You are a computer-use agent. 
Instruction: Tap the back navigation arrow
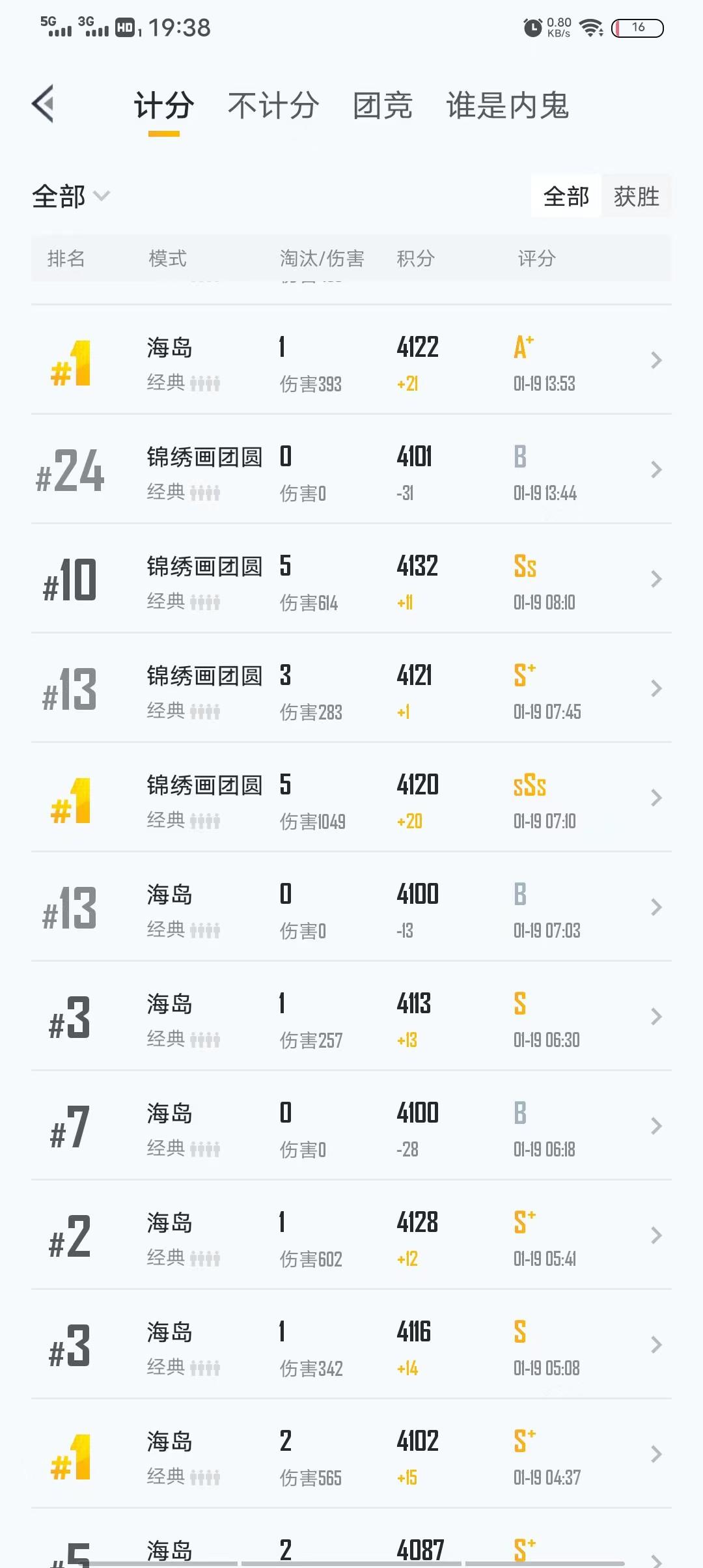click(44, 105)
